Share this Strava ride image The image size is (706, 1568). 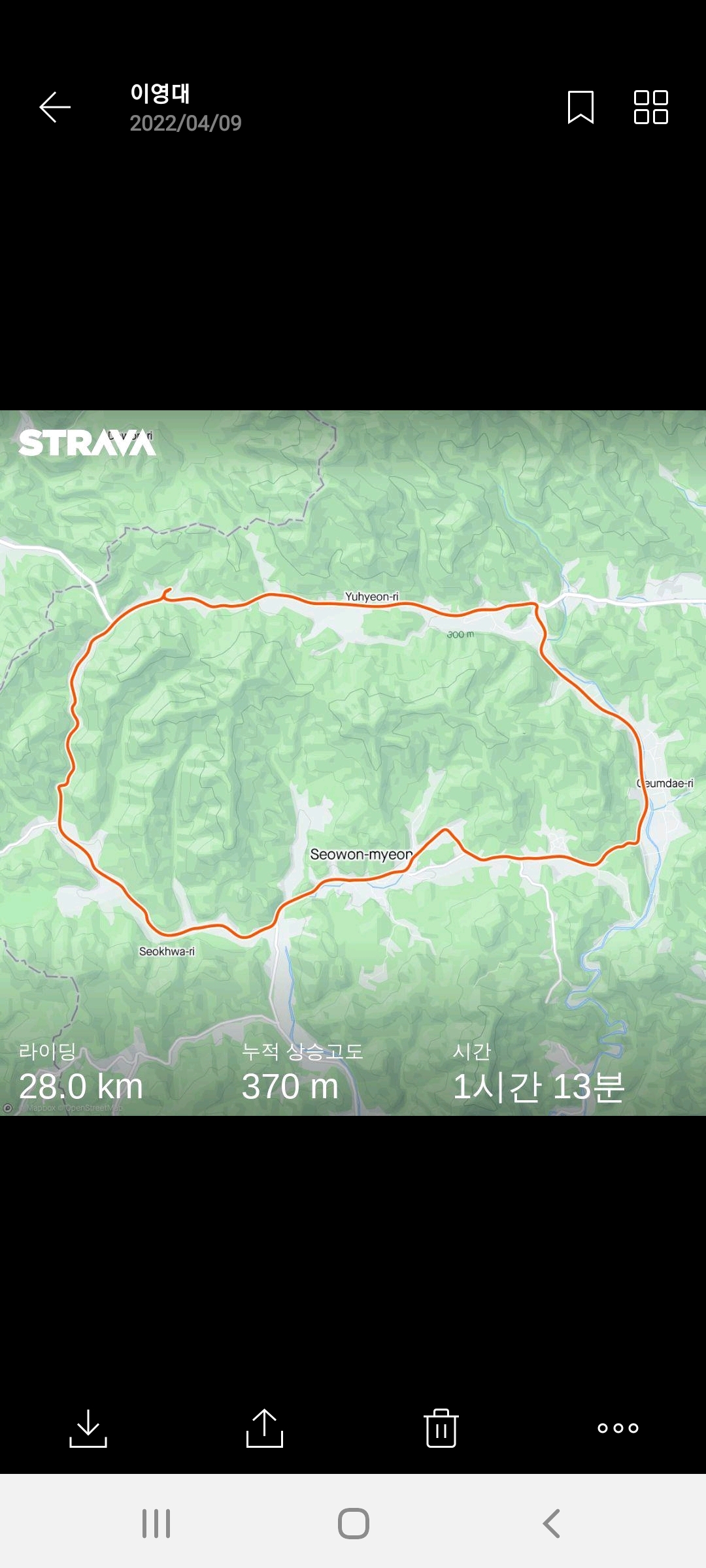[265, 1428]
